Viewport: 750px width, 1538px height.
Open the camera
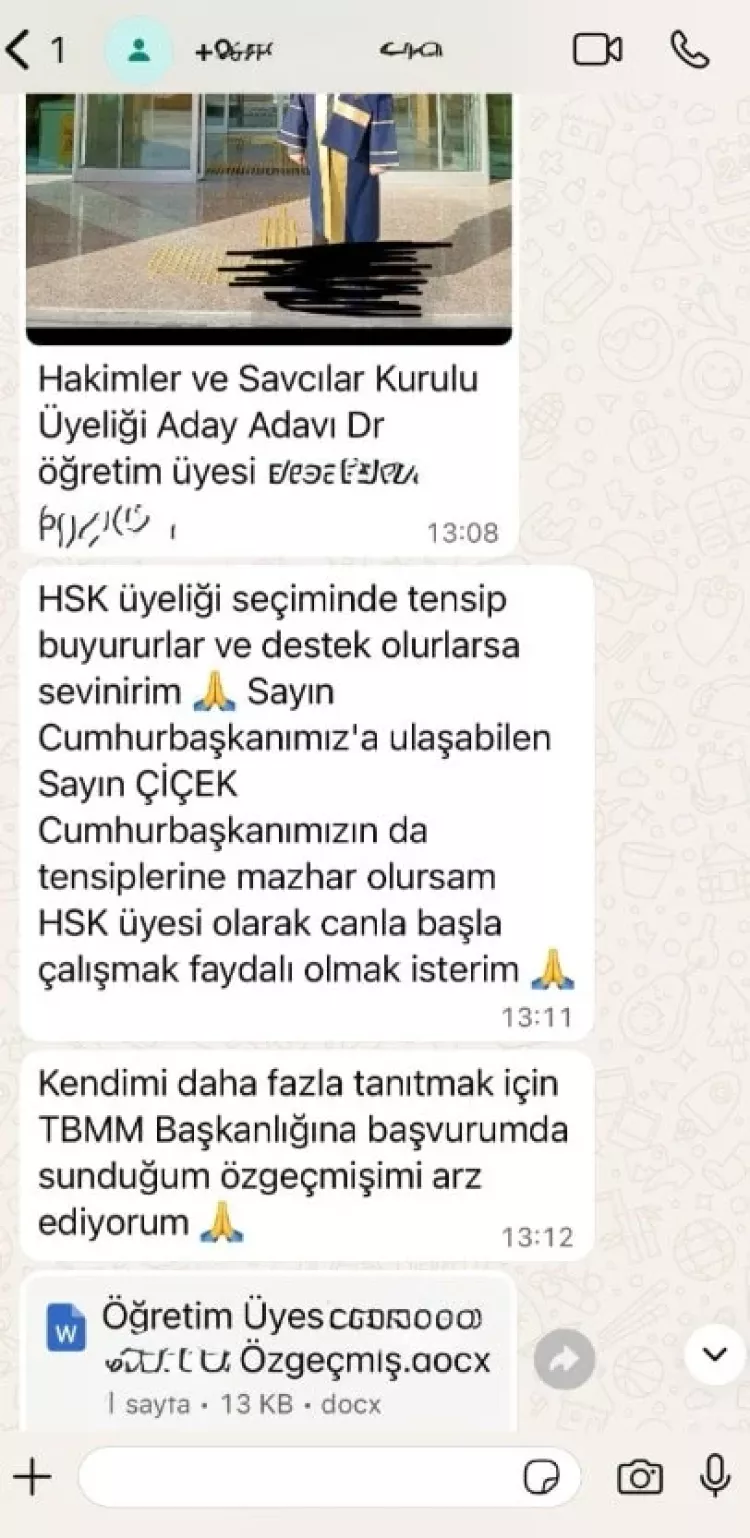(x=640, y=1477)
